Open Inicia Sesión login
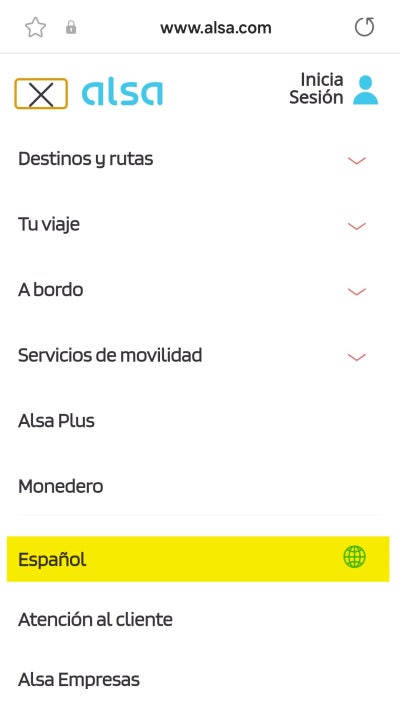Image resolution: width=400 pixels, height=722 pixels. 334,89
